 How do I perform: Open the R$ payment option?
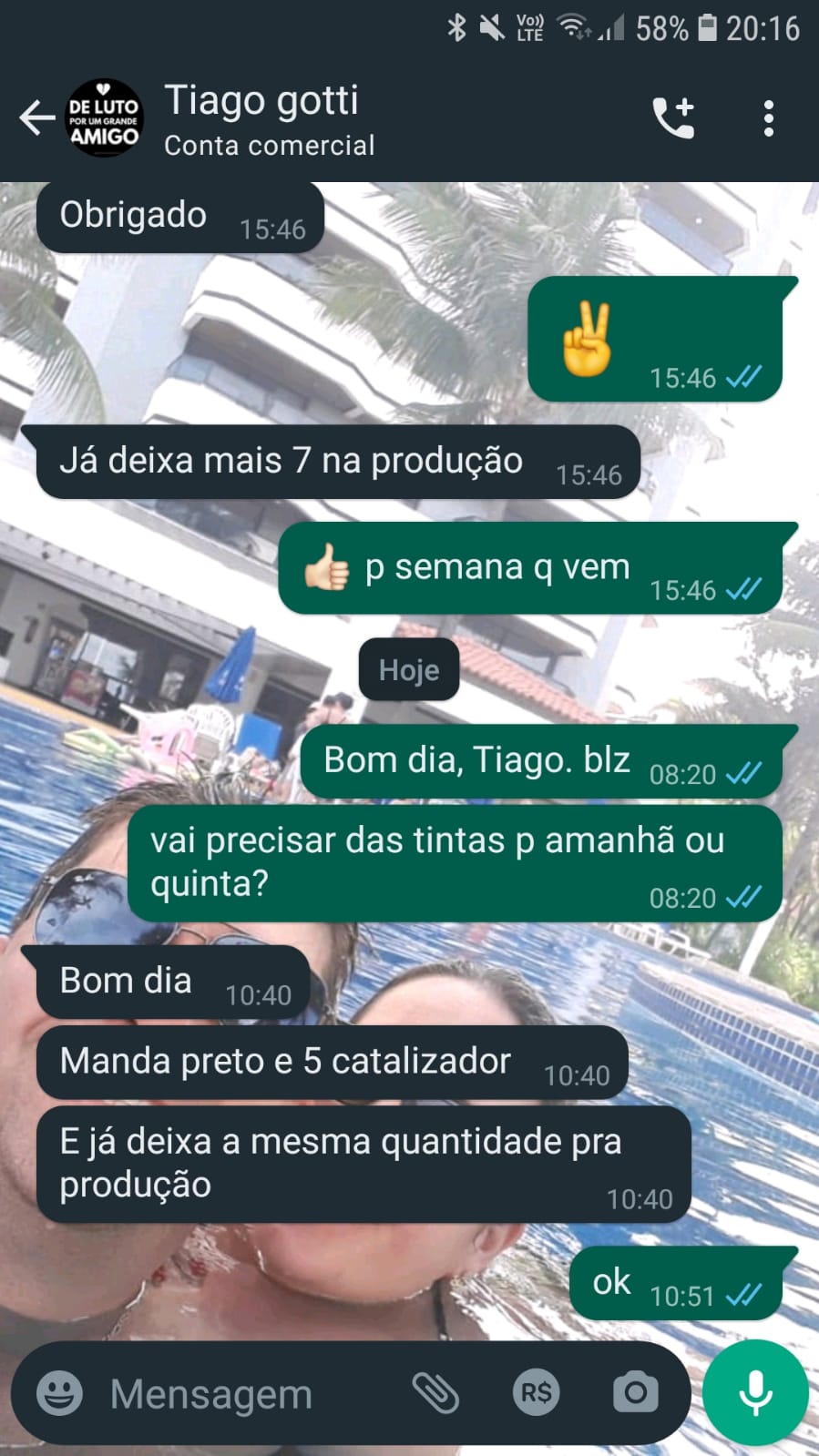536,1393
